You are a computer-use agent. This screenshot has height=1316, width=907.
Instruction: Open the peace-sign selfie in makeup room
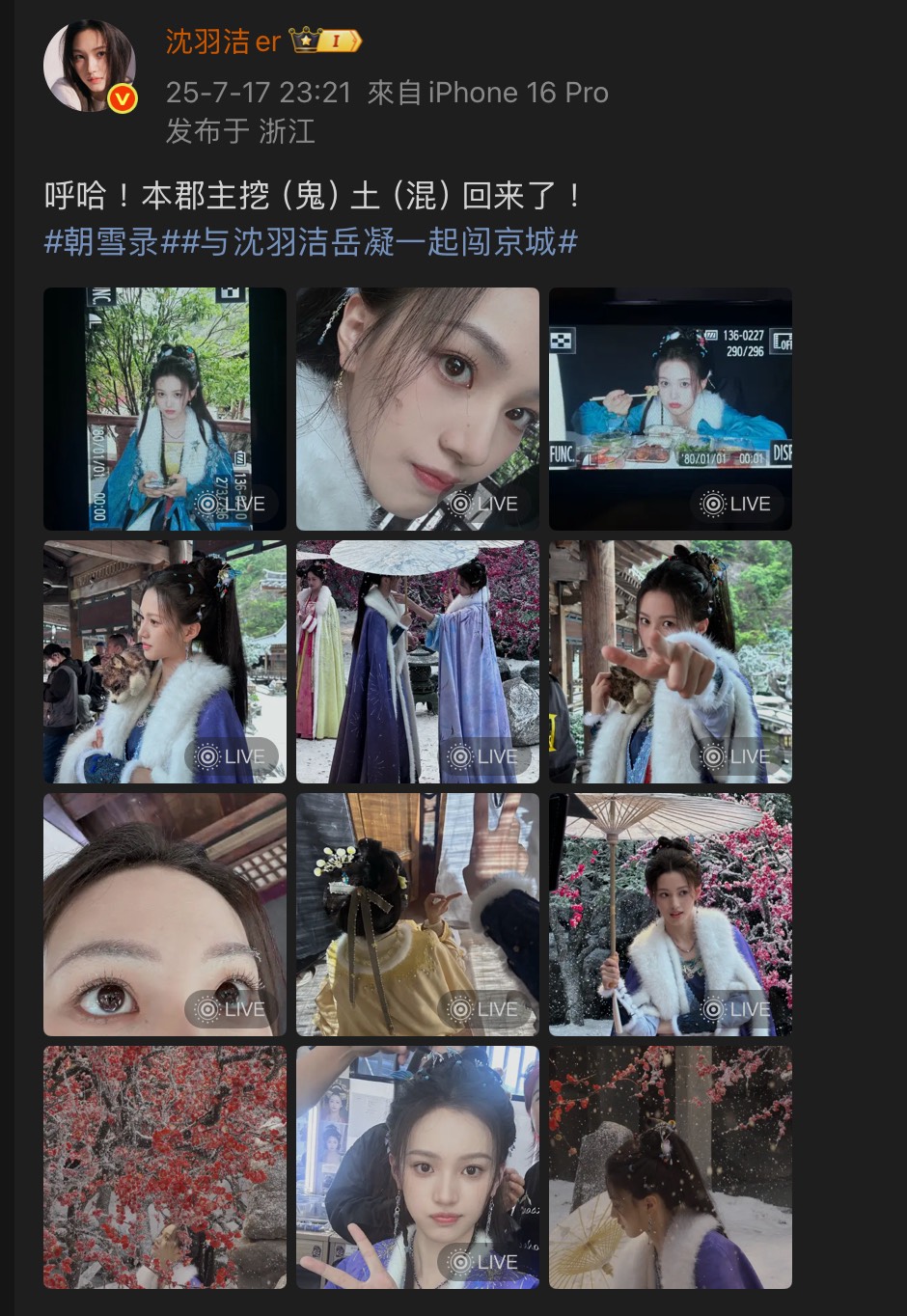418,1166
